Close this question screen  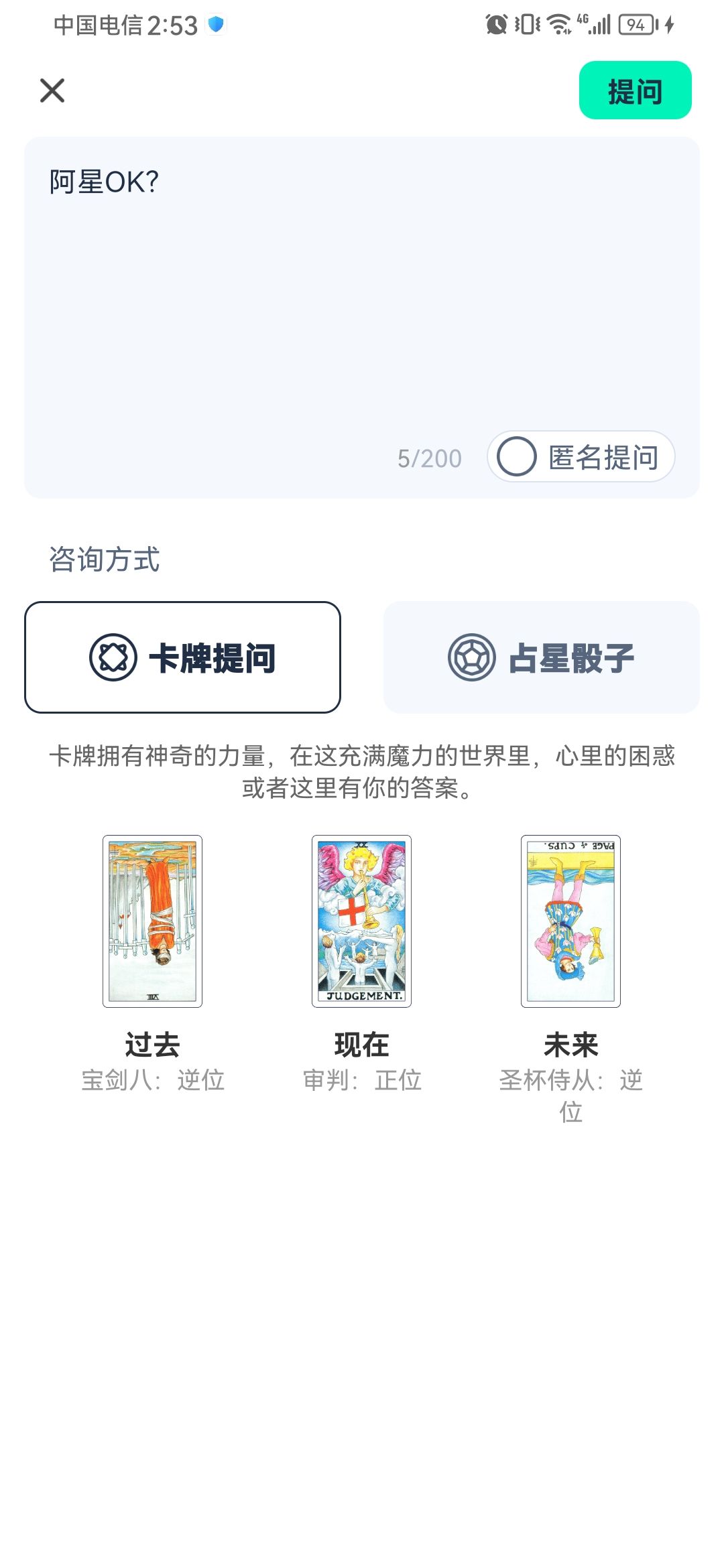[52, 90]
